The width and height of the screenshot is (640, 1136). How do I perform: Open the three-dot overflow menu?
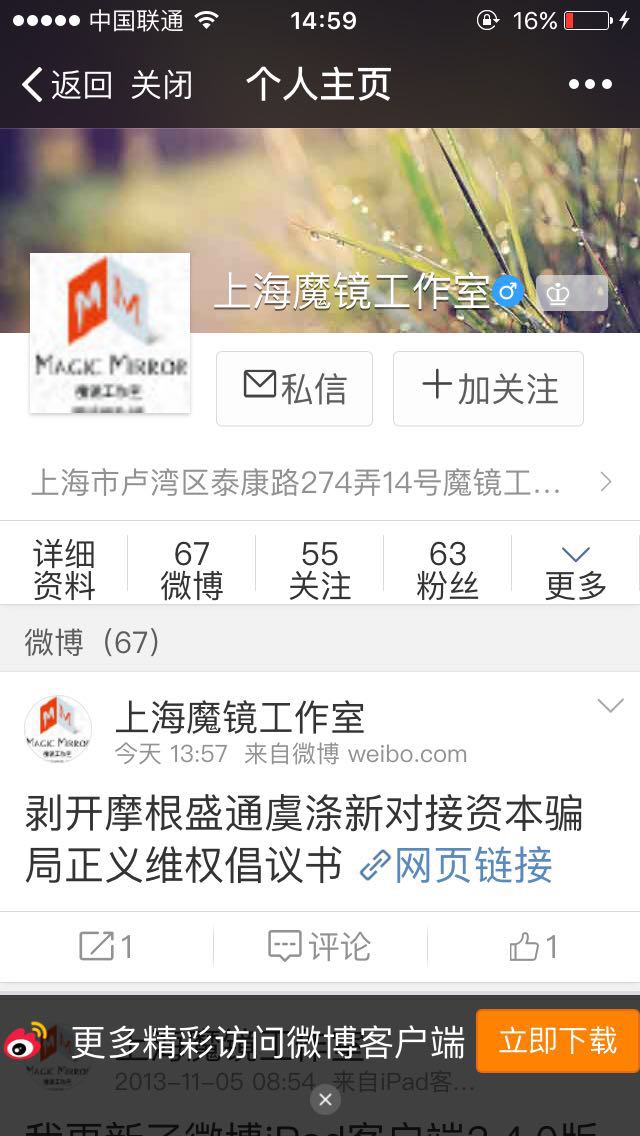(x=590, y=85)
